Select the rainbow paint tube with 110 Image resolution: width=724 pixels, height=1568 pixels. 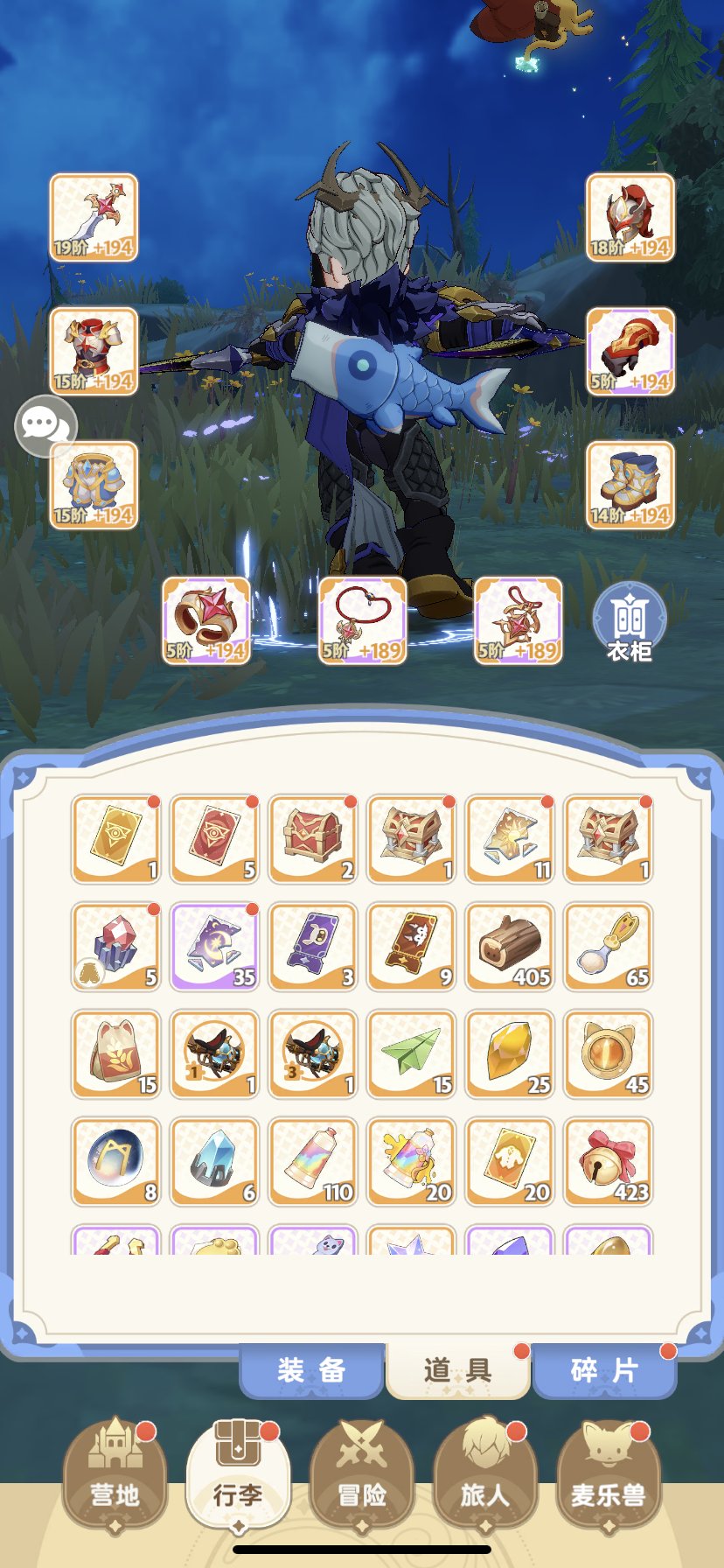click(313, 1162)
